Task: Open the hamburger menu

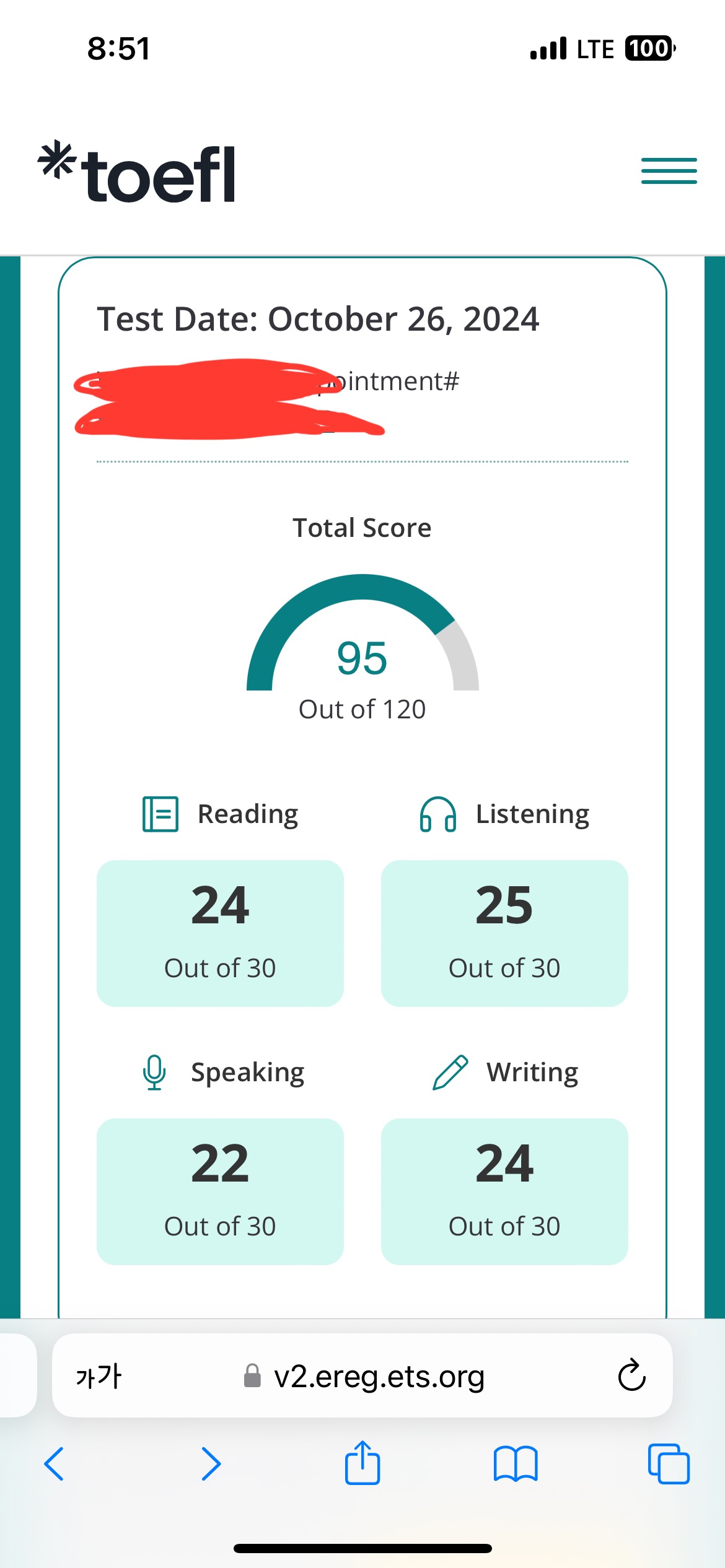Action: click(669, 171)
